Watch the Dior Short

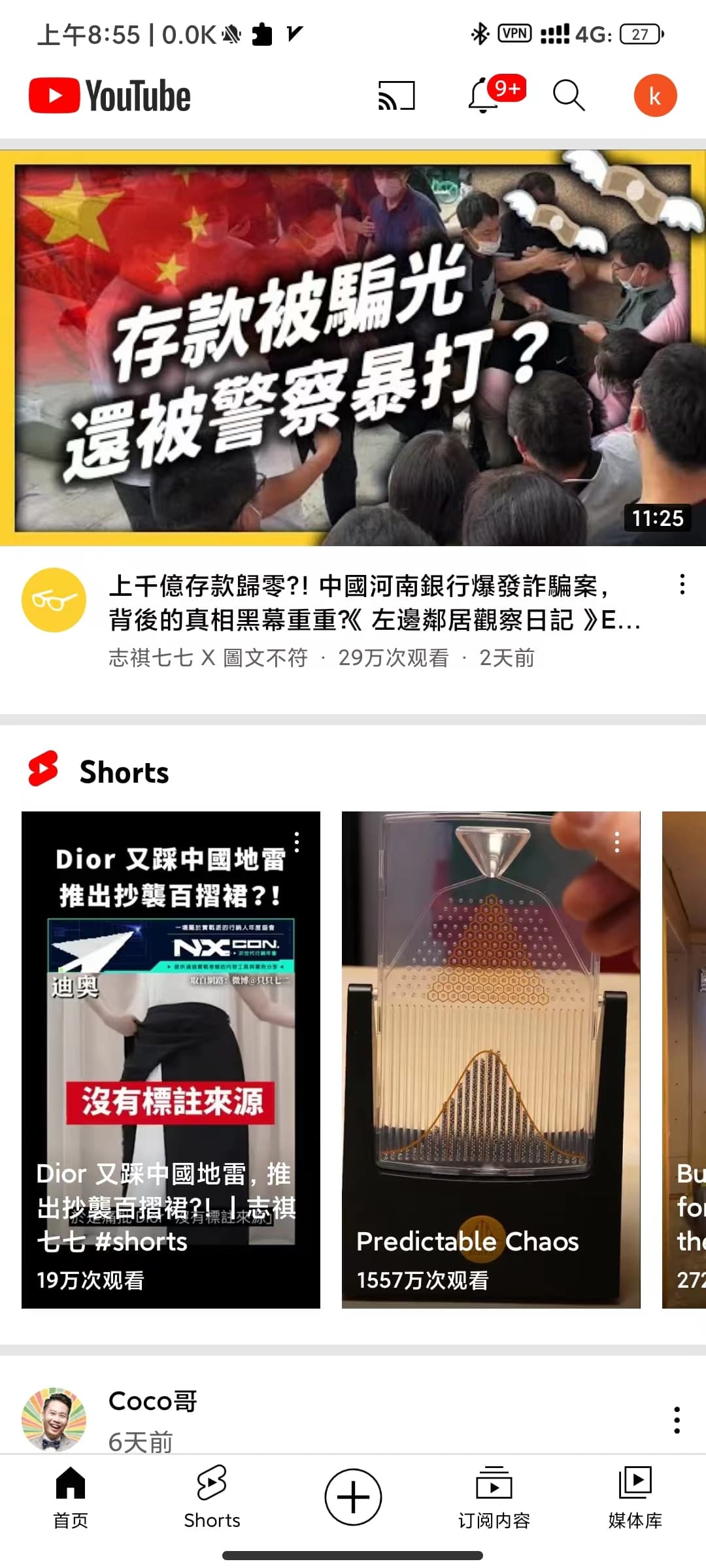tap(171, 1058)
